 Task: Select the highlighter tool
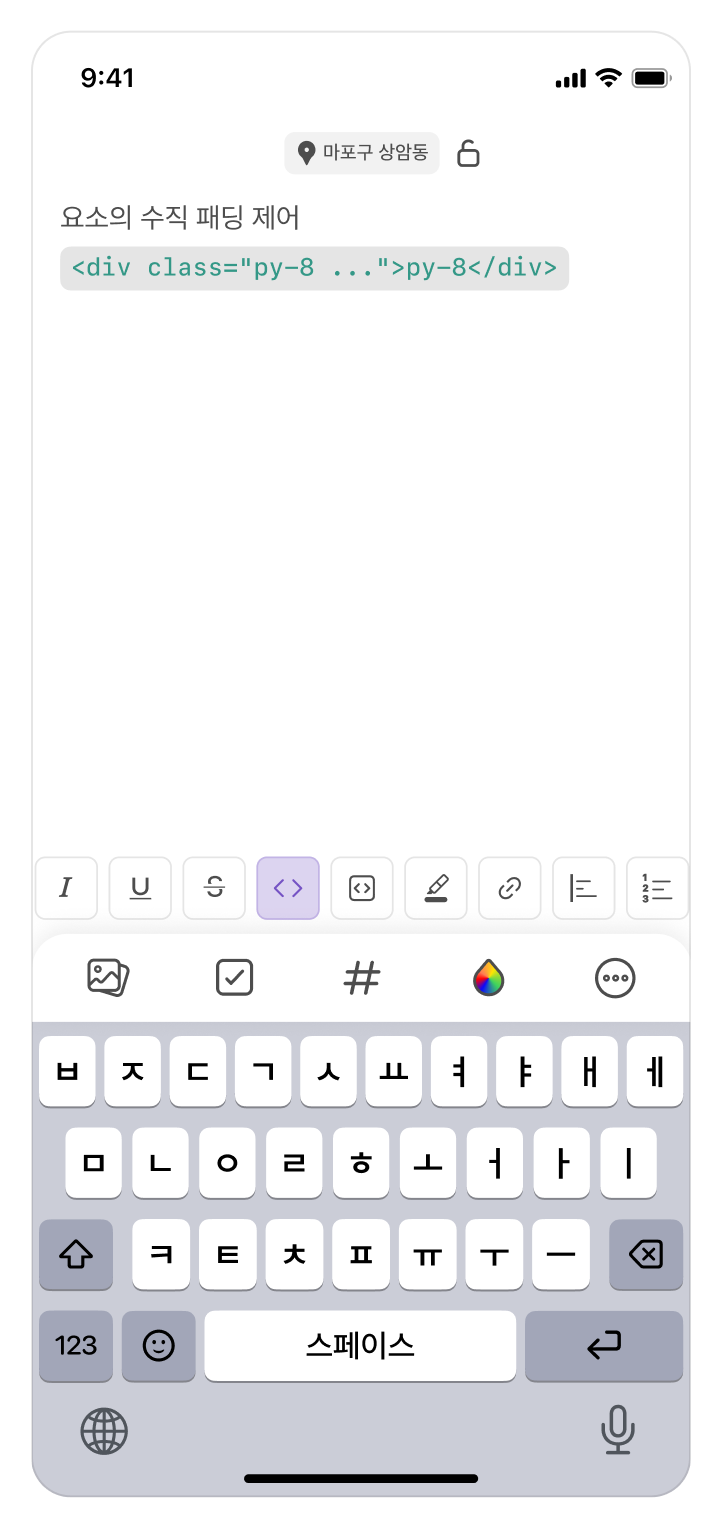[436, 888]
